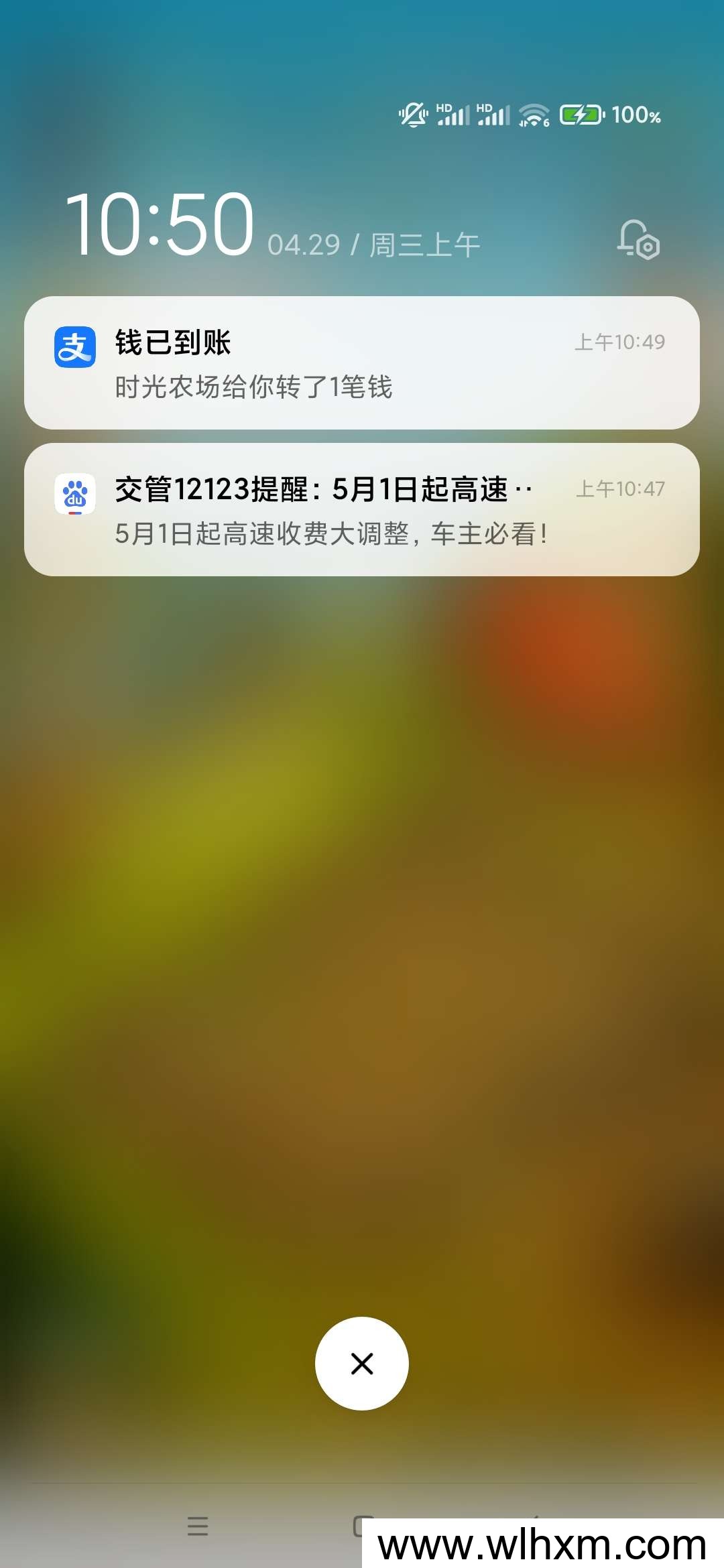Open the 交管12123提醒 highway toll notification
The height and width of the screenshot is (1568, 724).
[x=362, y=509]
